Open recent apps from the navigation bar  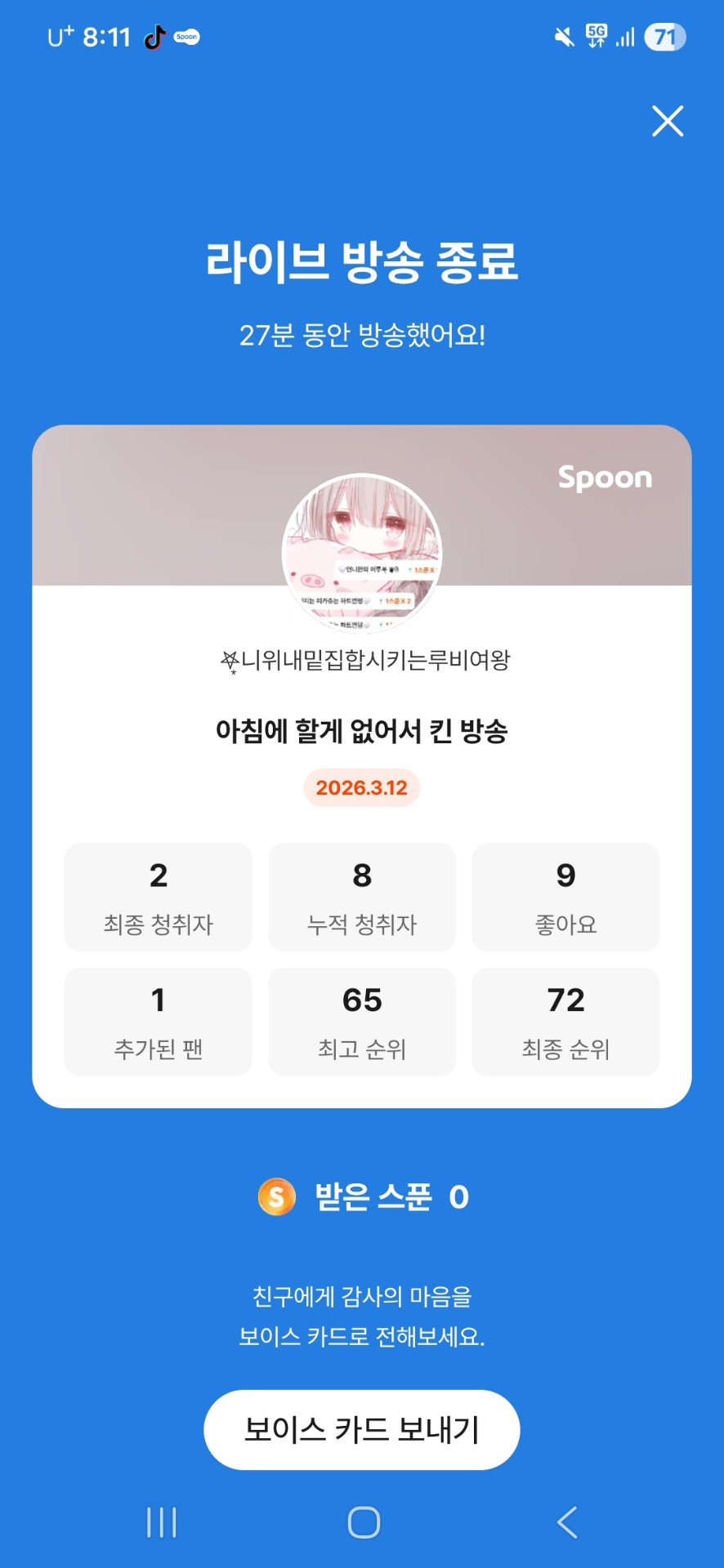(x=161, y=1522)
